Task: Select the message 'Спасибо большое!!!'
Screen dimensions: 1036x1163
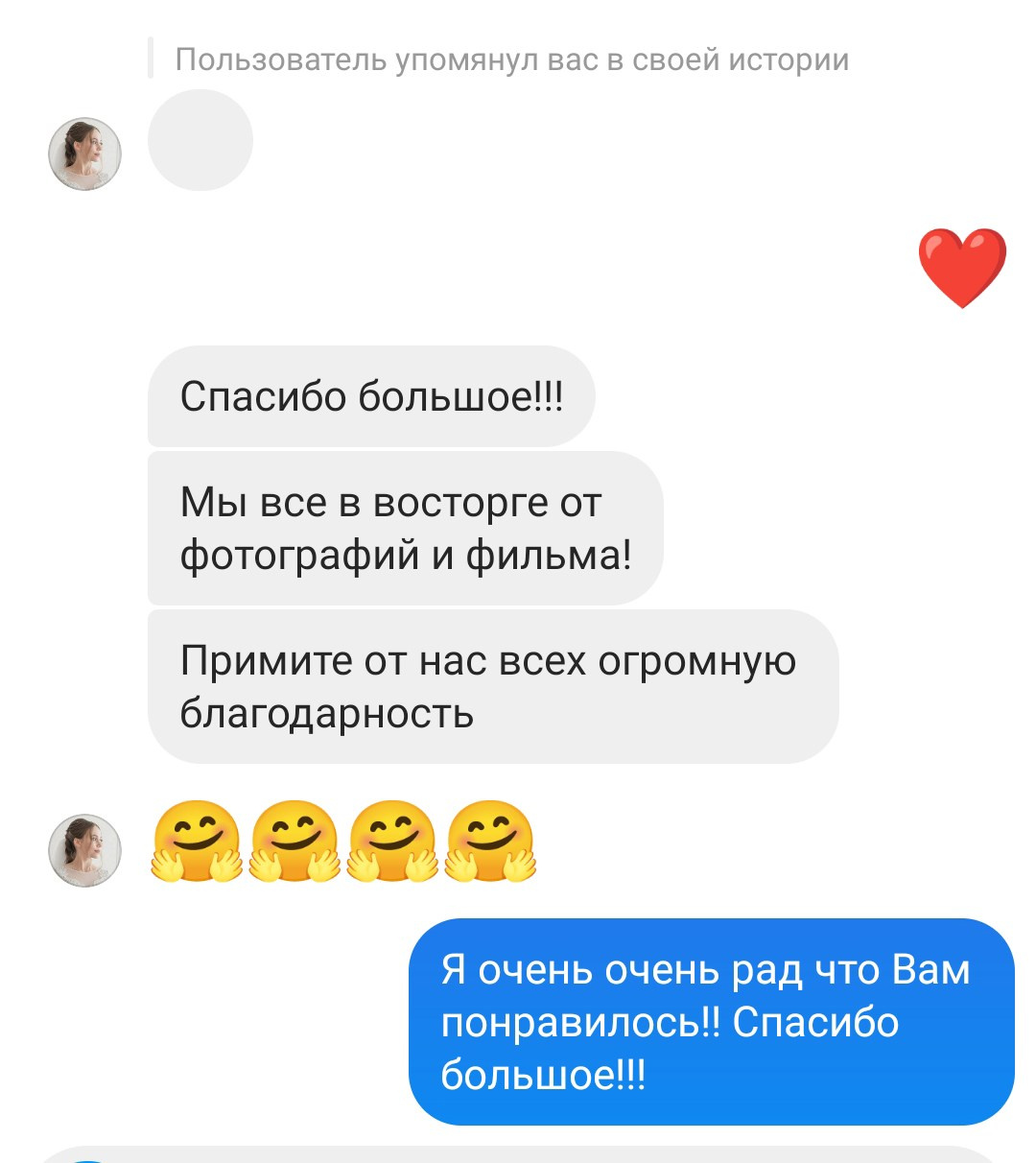Action: coord(371,394)
